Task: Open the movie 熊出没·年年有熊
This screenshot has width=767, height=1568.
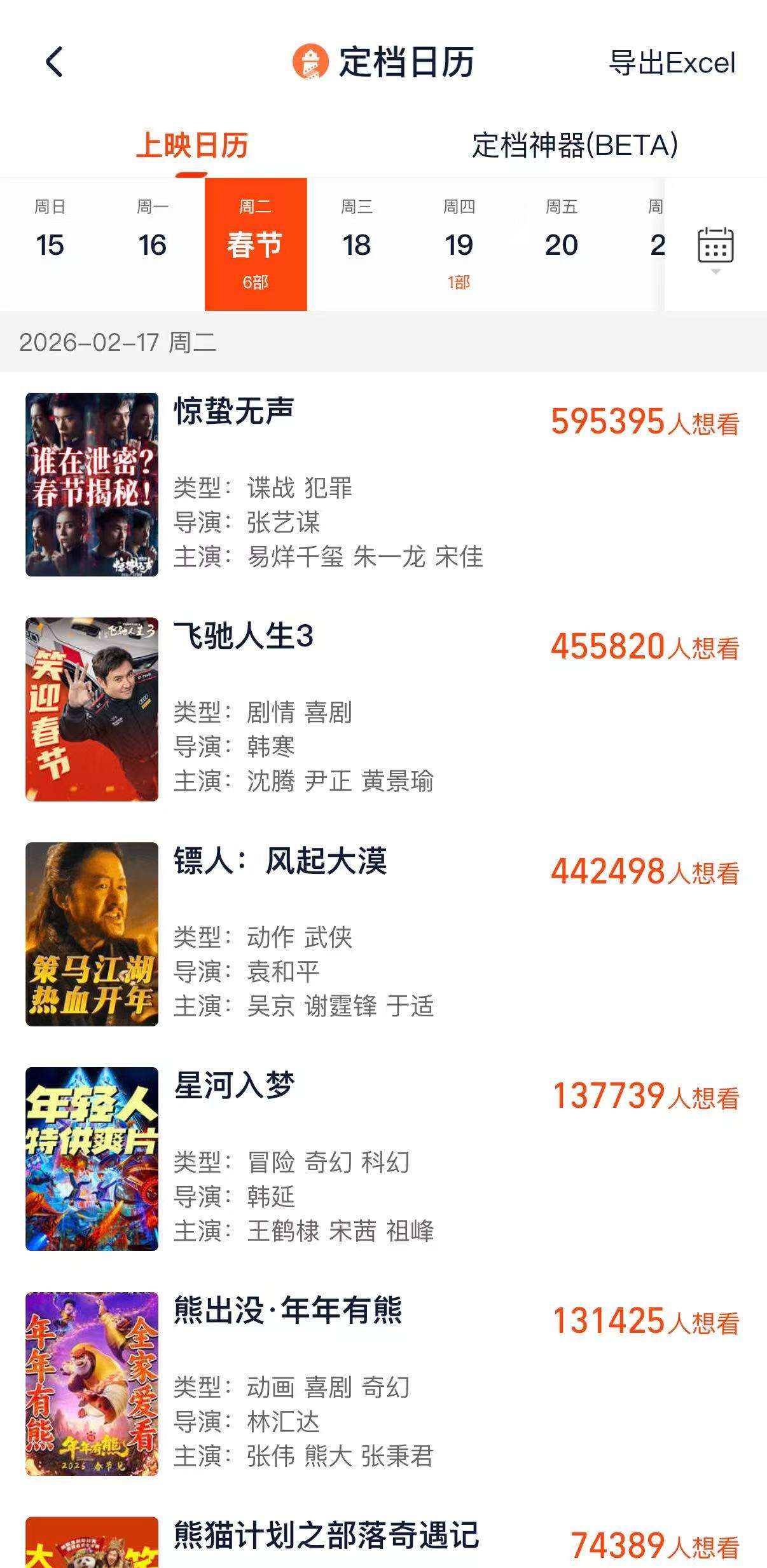Action: click(x=287, y=1311)
